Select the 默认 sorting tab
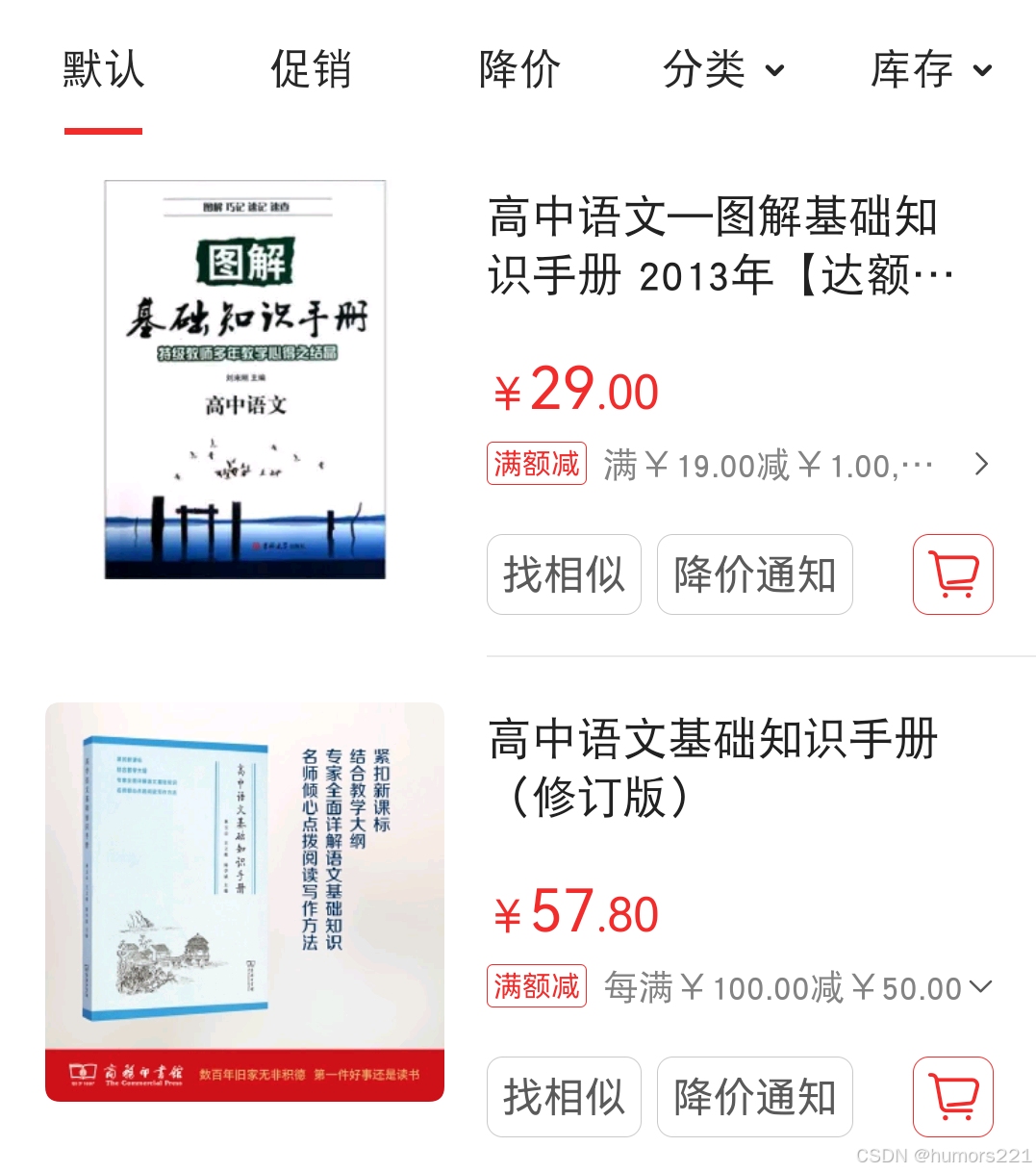Viewport: 1036px width, 1172px height. (x=103, y=70)
